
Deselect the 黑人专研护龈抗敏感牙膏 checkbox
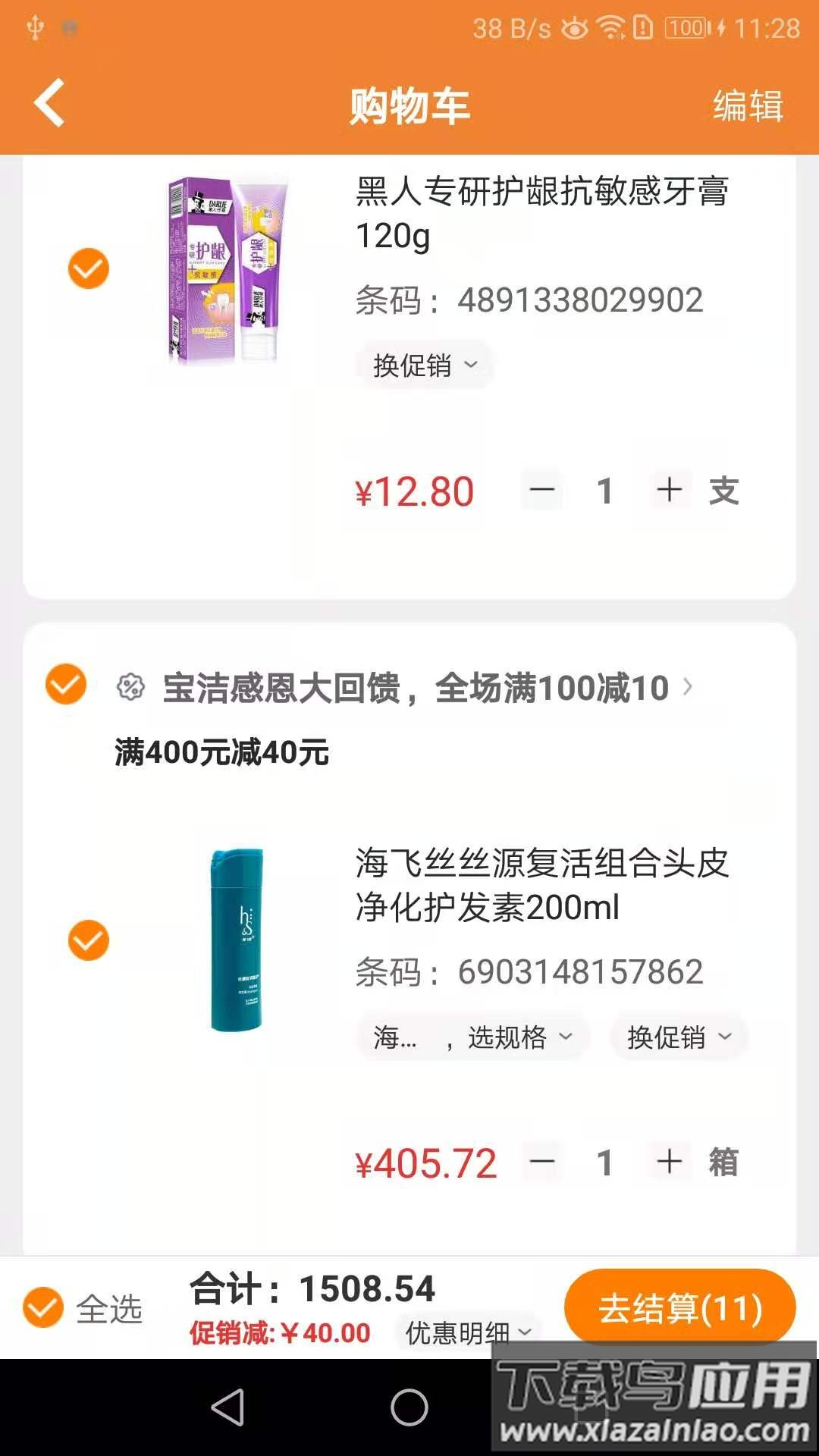pos(87,267)
